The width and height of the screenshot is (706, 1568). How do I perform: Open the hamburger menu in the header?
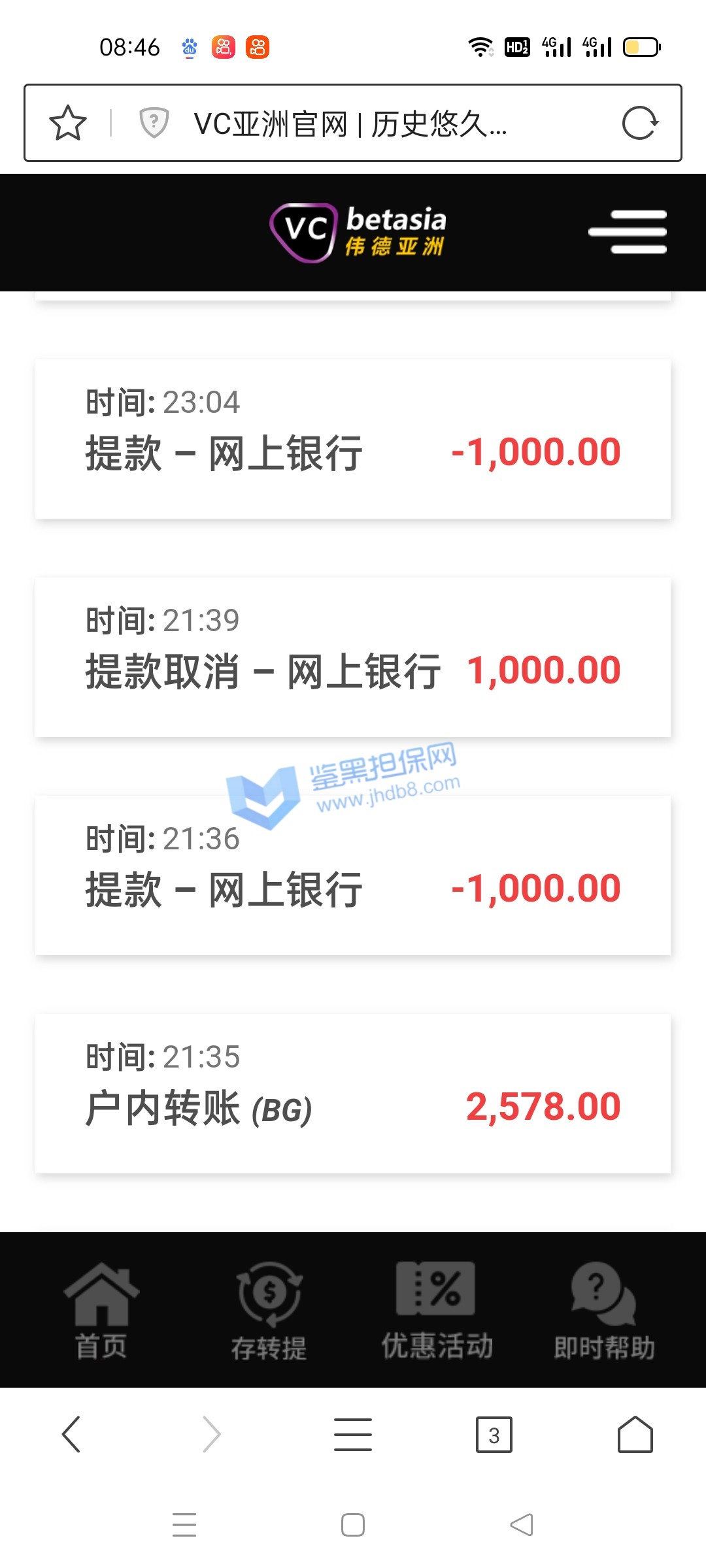tap(628, 232)
